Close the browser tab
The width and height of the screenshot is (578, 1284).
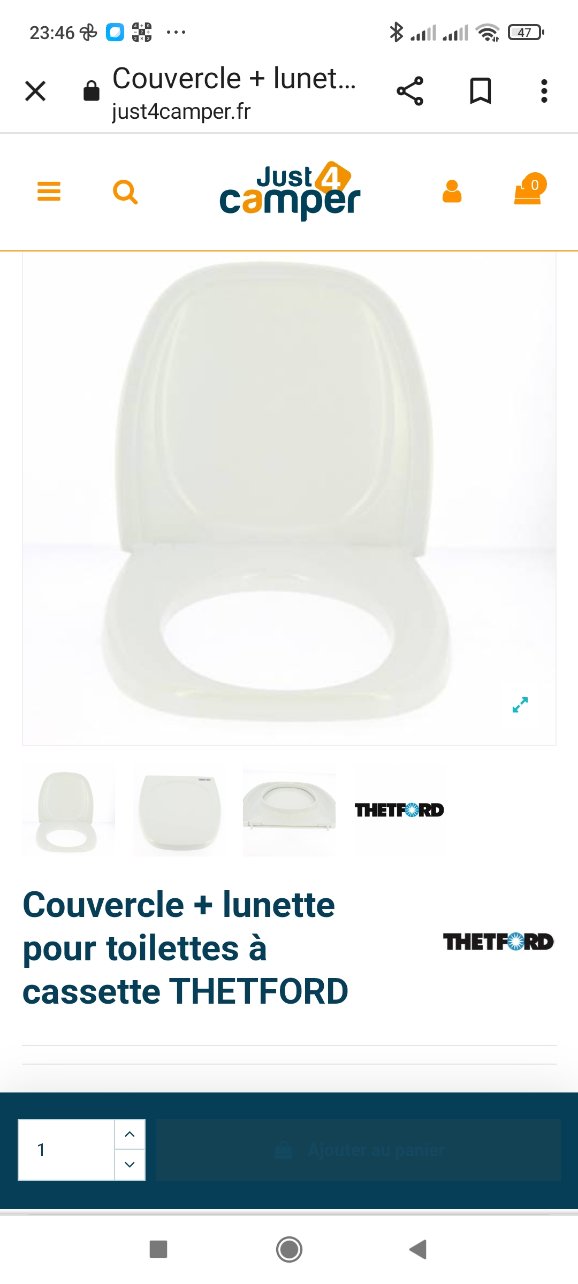pyautogui.click(x=35, y=92)
